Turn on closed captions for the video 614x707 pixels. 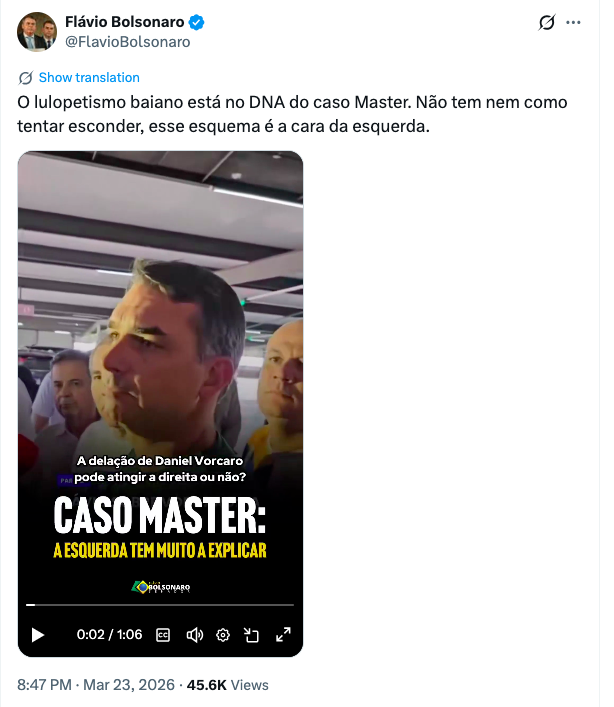(x=163, y=634)
